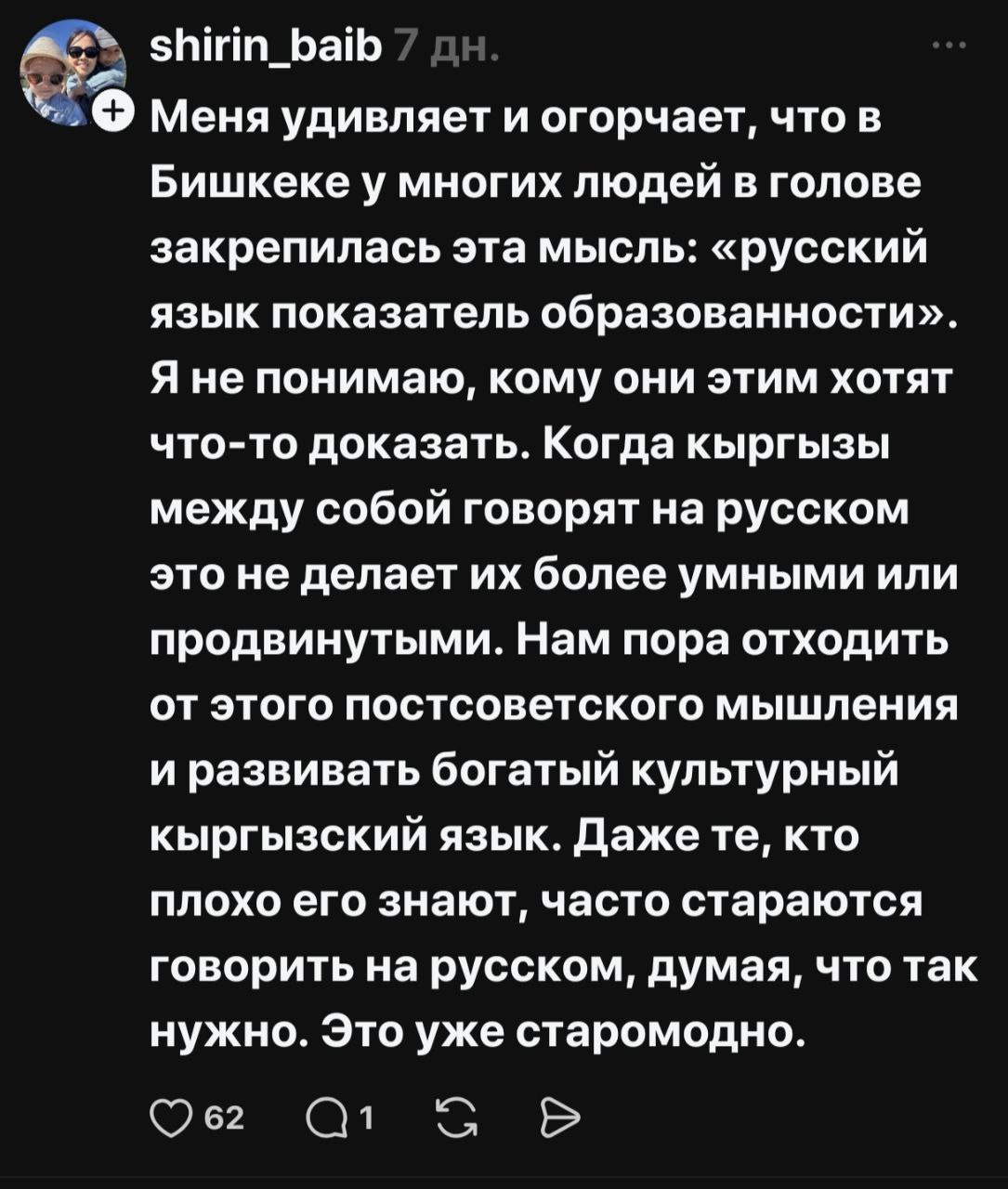This screenshot has width=1008, height=1189.
Task: Open the comments on this post
Action: tap(324, 1118)
